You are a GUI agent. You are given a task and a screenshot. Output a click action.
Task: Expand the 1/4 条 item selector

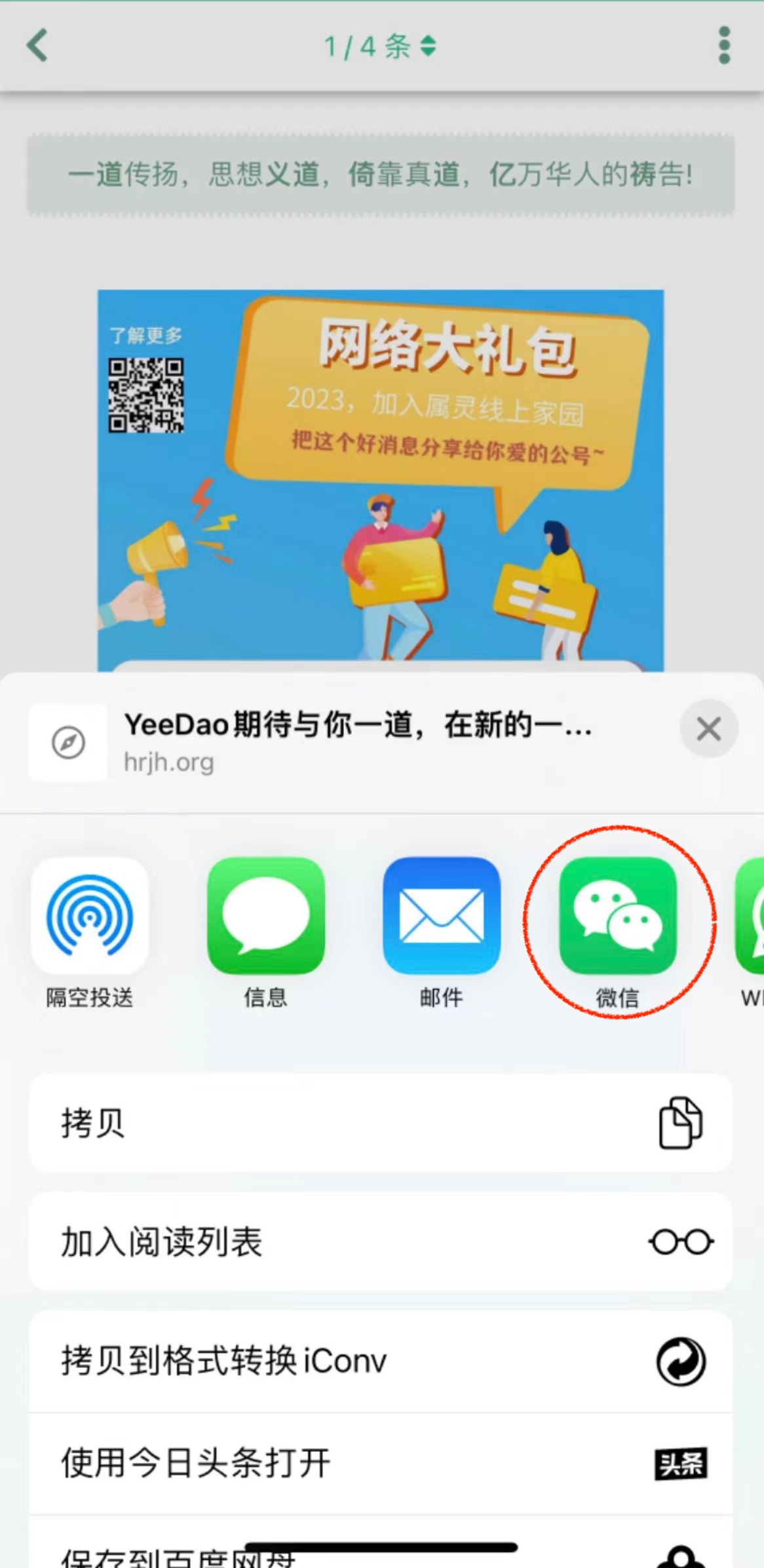click(380, 47)
